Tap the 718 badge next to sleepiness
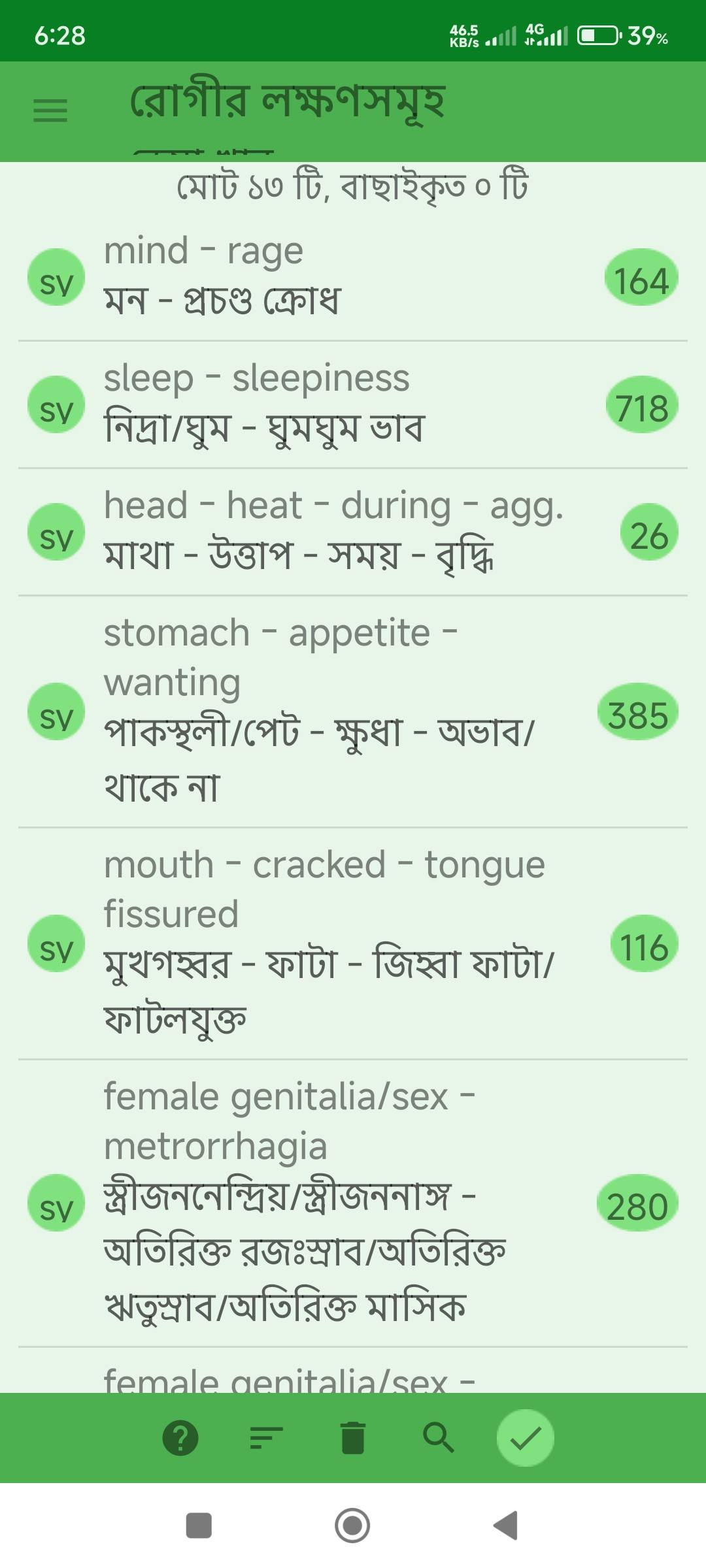 pyautogui.click(x=639, y=406)
